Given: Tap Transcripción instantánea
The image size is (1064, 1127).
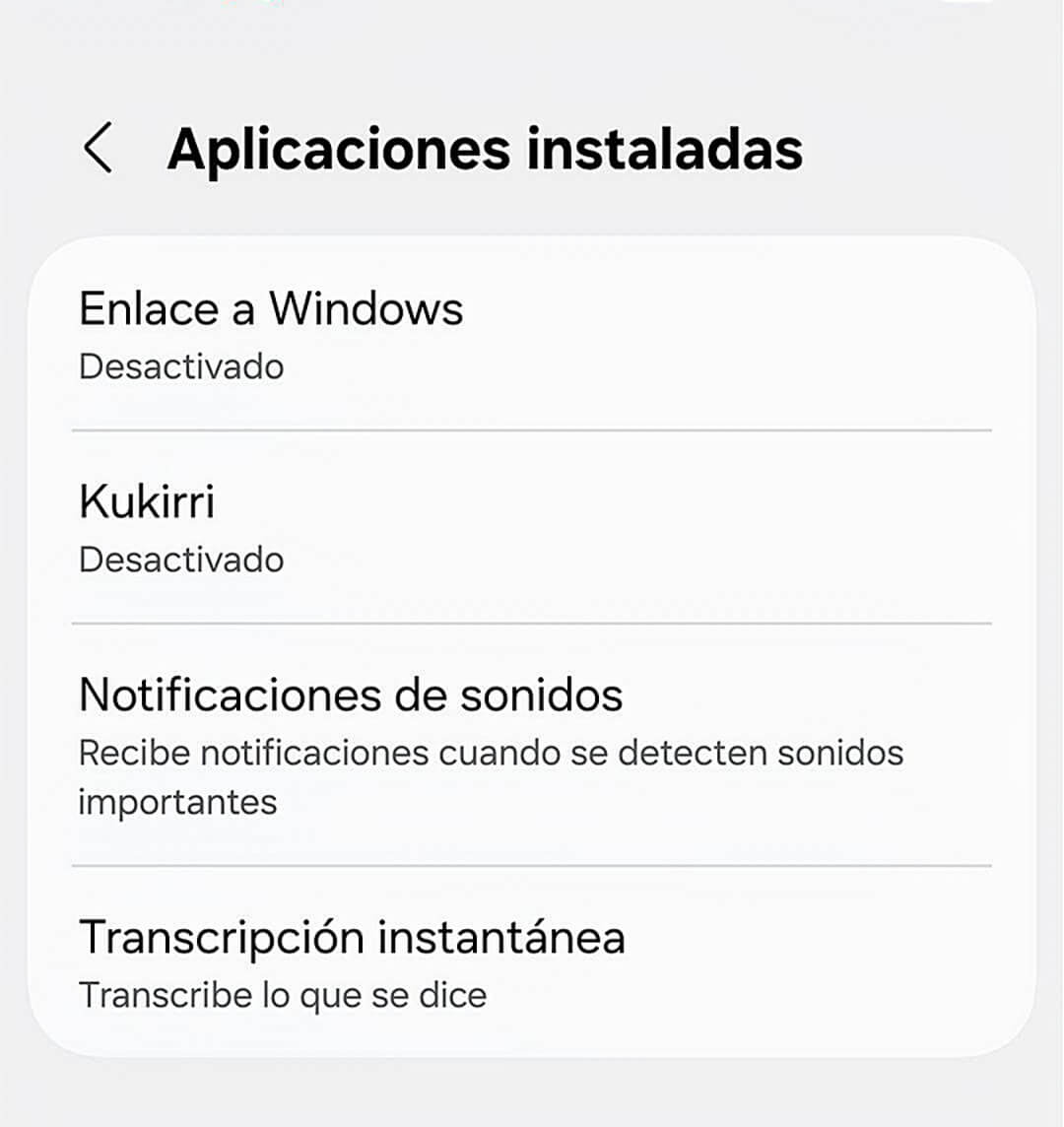Looking at the screenshot, I should tap(530, 962).
